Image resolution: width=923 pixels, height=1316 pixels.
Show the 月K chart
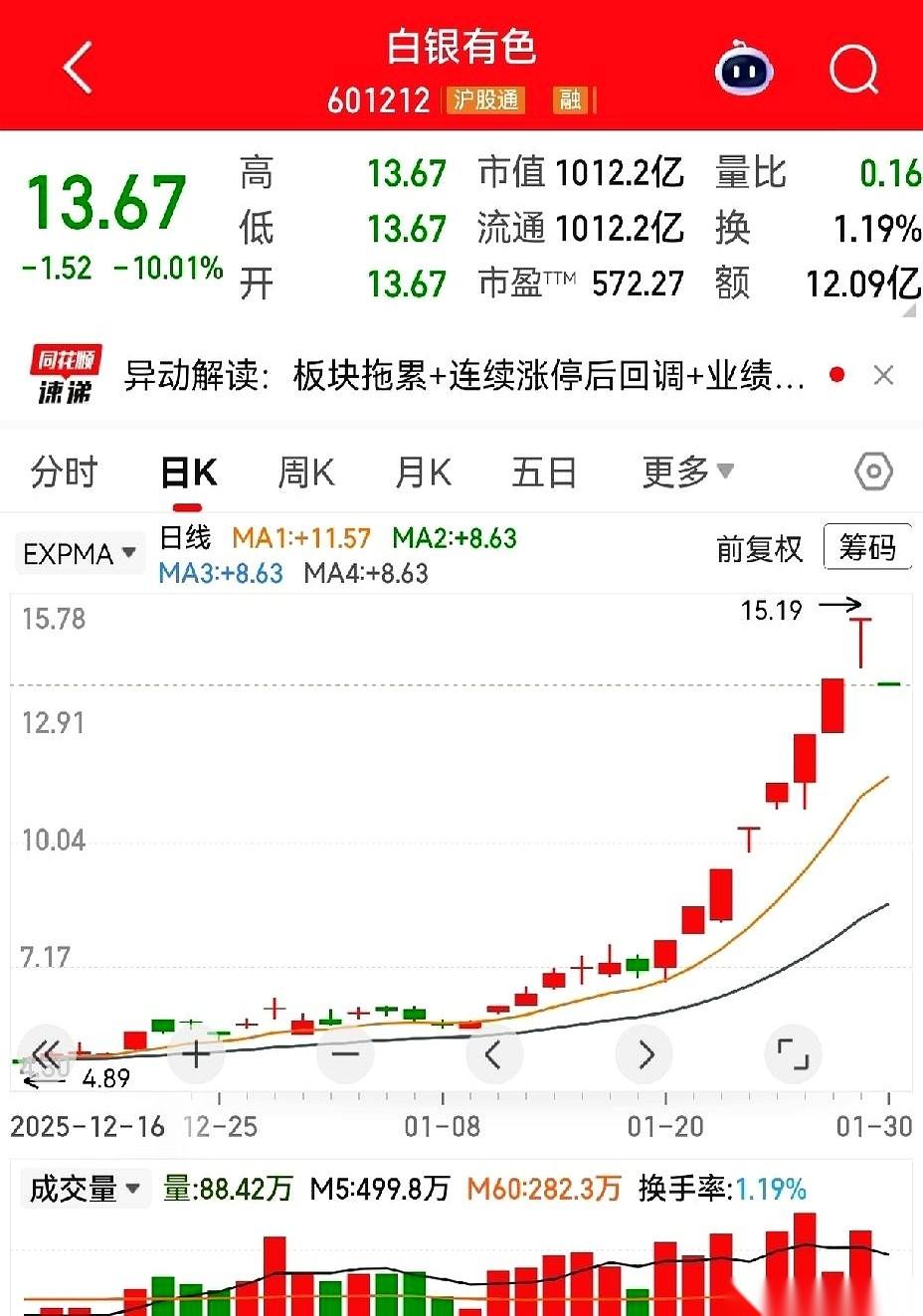(423, 472)
